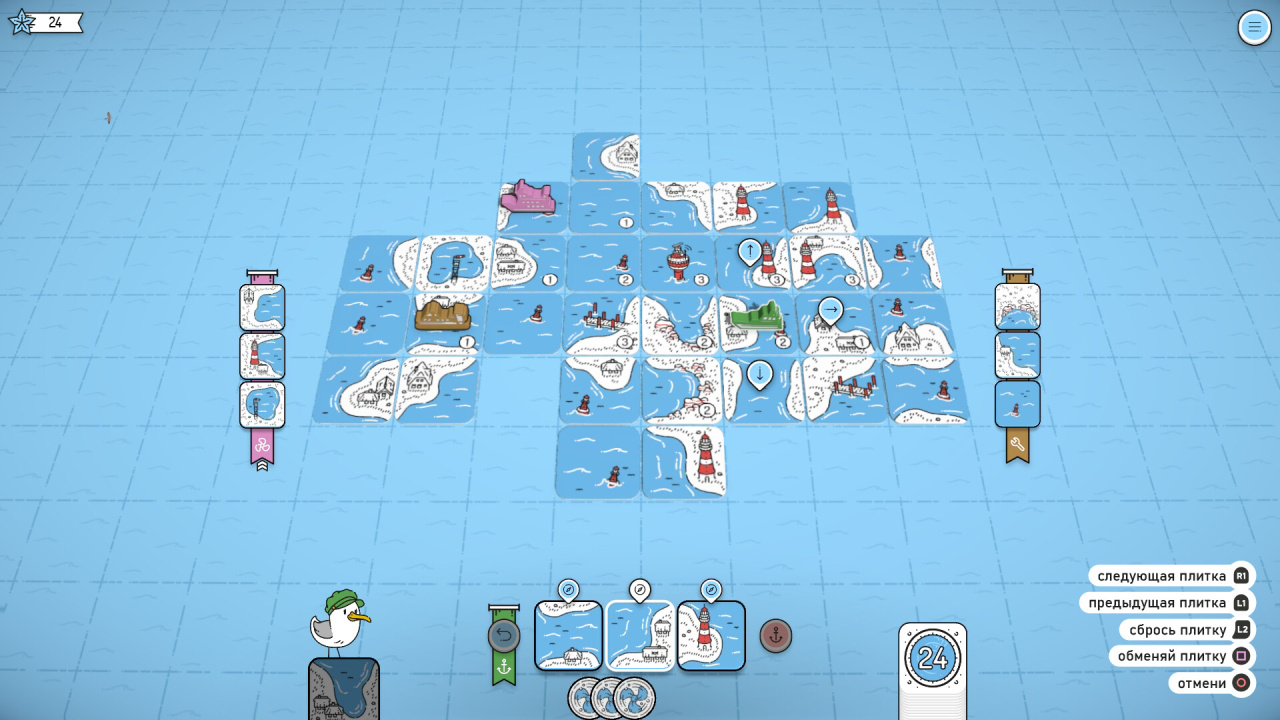Image resolution: width=1280 pixels, height=720 pixels.
Task: Move the ship using the down arrow marker
Action: point(760,374)
